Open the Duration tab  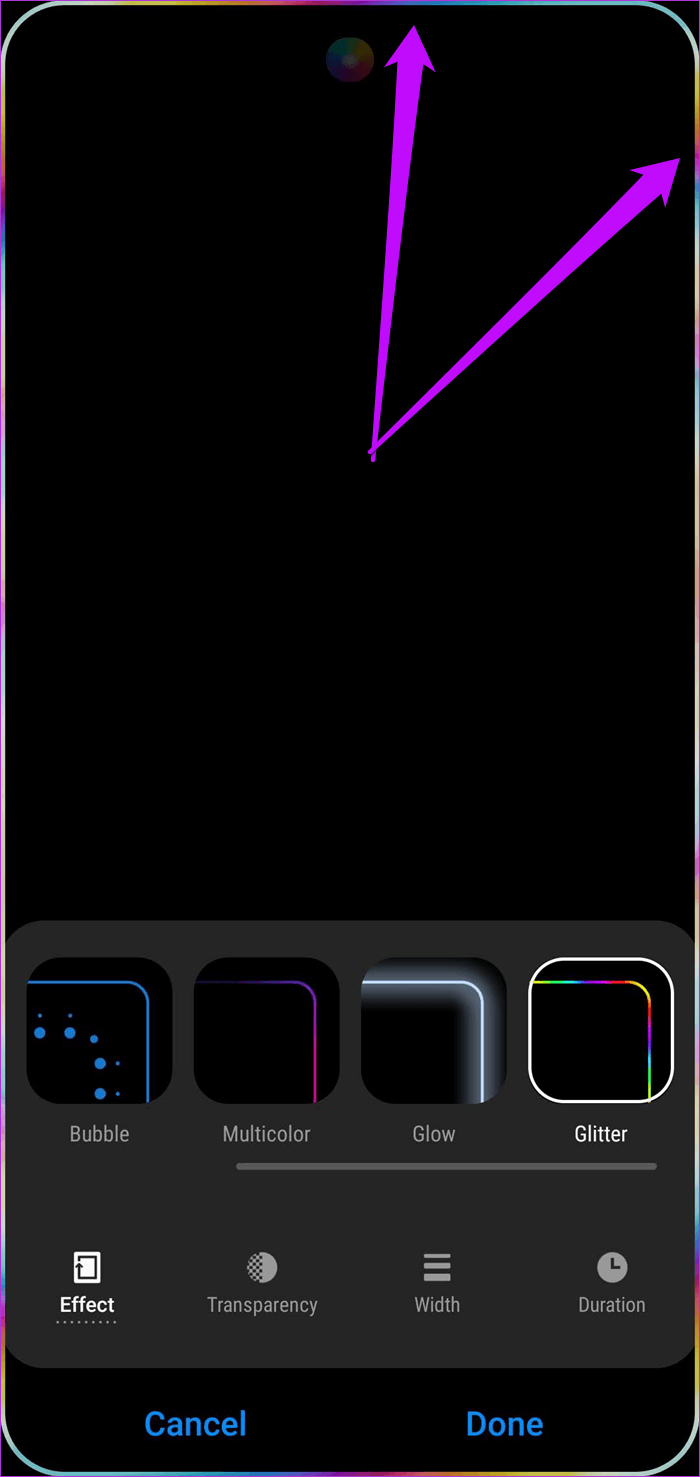612,1284
